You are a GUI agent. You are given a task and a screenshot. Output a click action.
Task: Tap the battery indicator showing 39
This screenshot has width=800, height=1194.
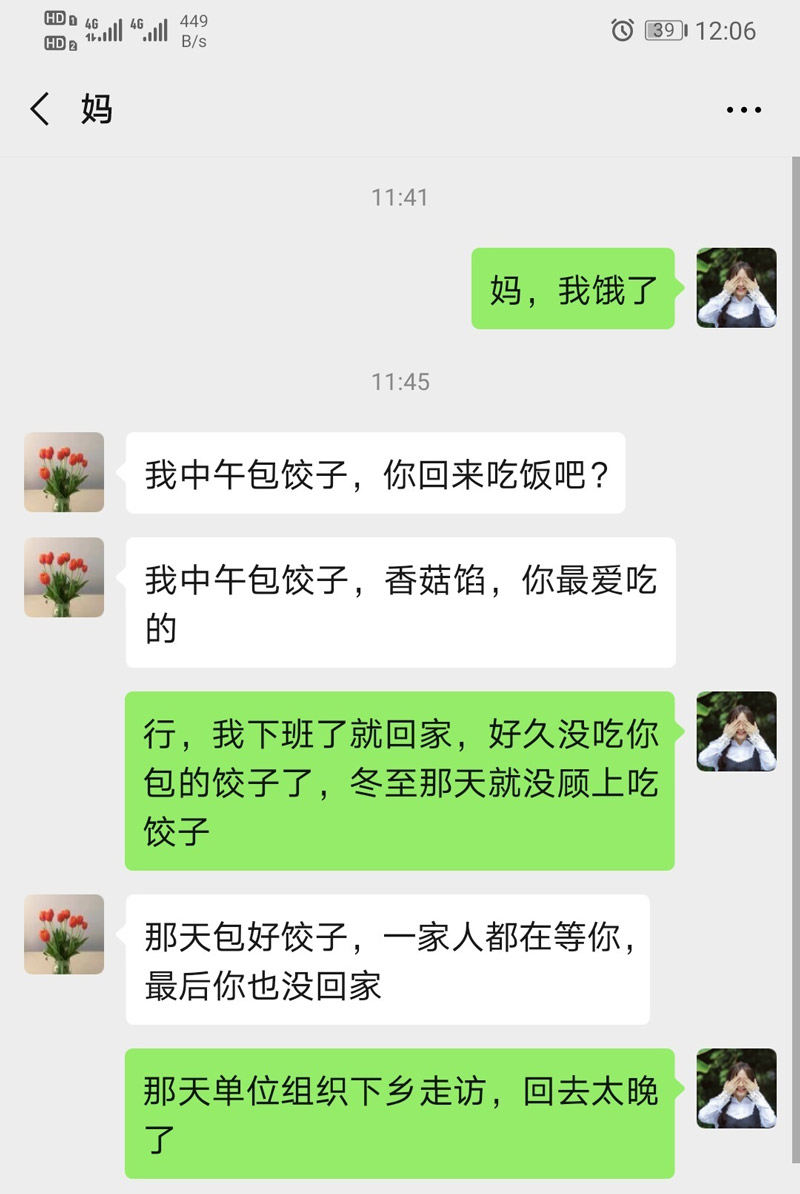665,31
